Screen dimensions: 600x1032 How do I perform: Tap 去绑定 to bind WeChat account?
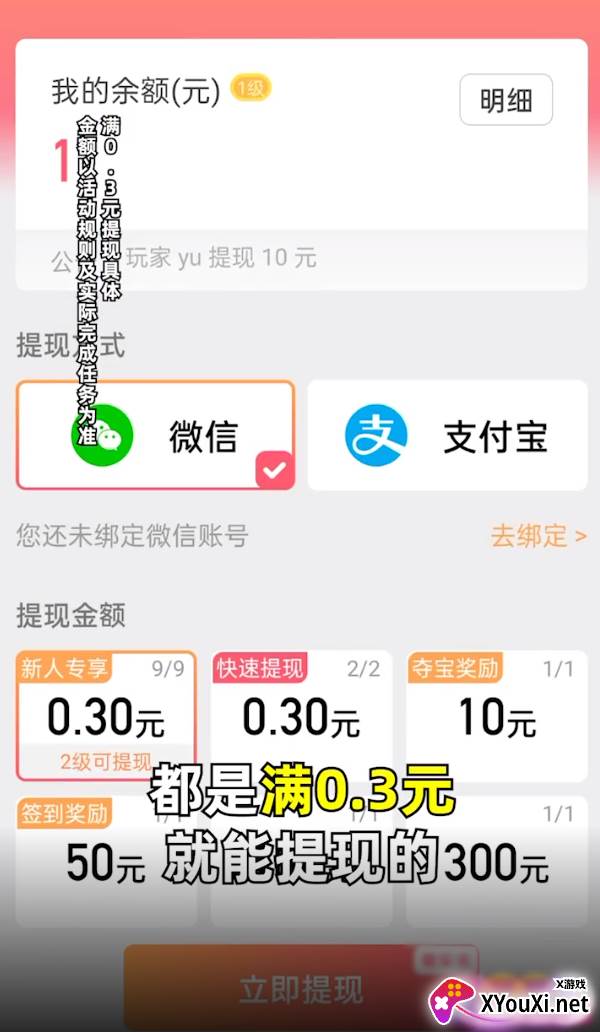click(538, 536)
